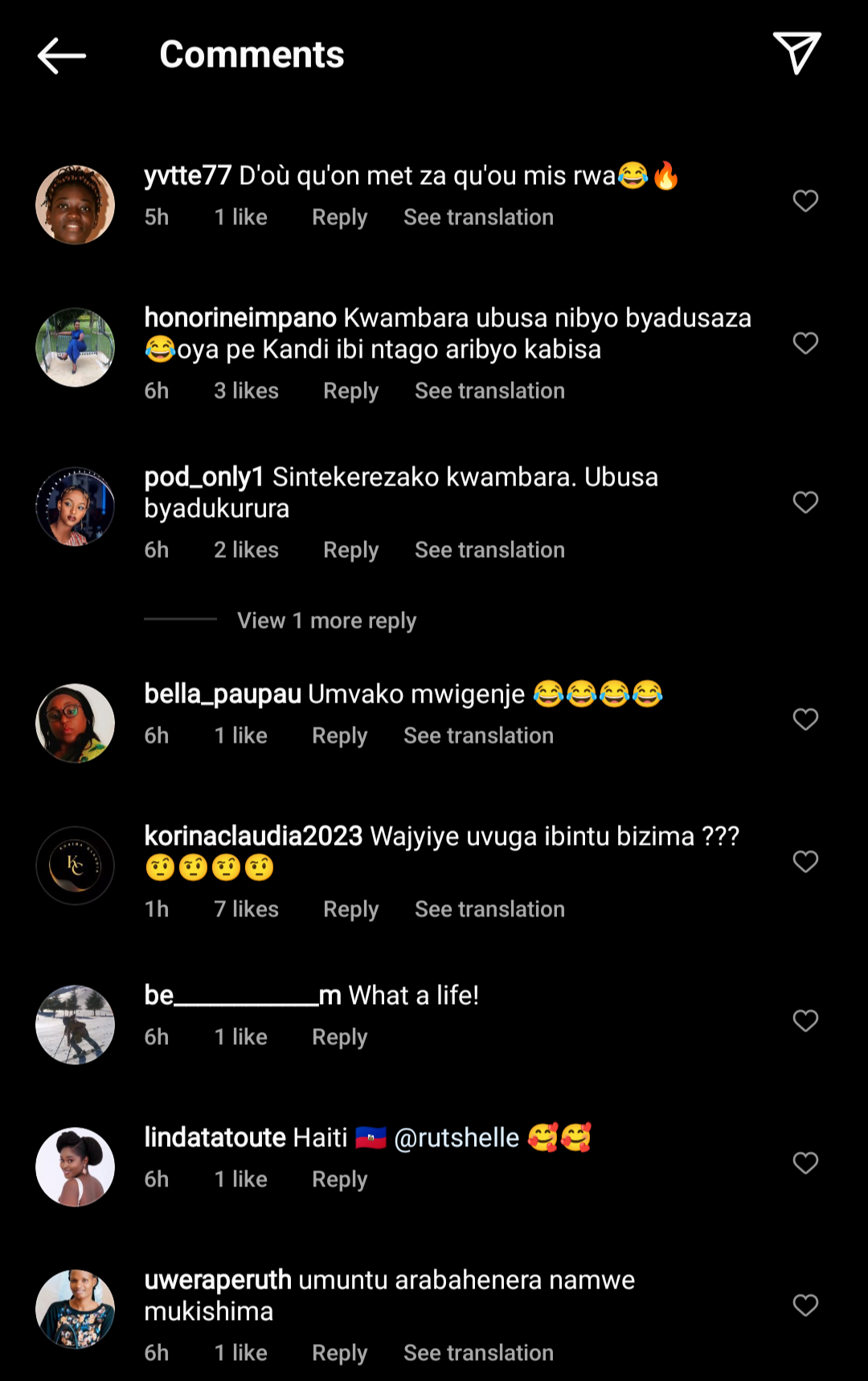Screen dimensions: 868x1381
Task: Like the 'What a life!' comment
Action: [805, 1021]
